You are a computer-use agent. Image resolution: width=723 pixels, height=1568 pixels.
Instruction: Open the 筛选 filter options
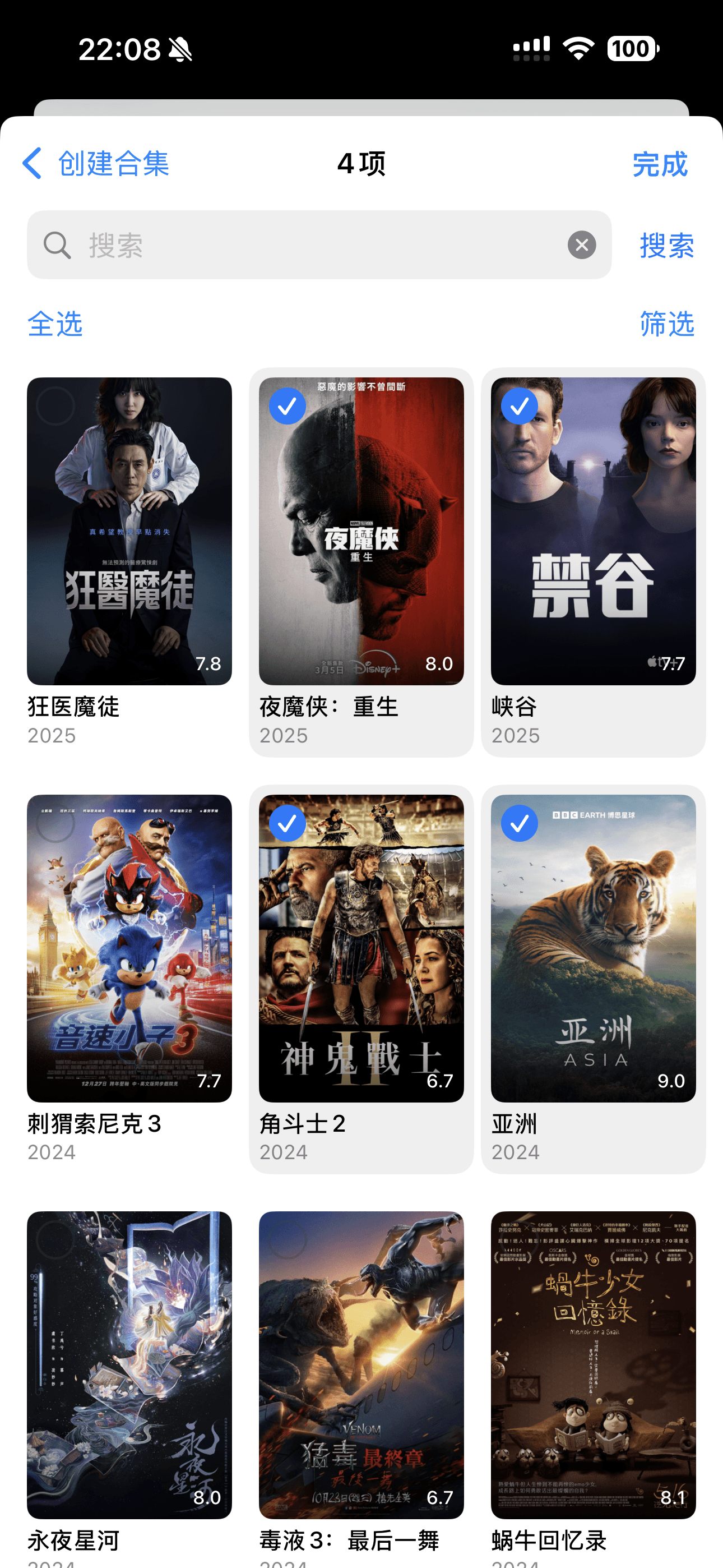pyautogui.click(x=666, y=324)
